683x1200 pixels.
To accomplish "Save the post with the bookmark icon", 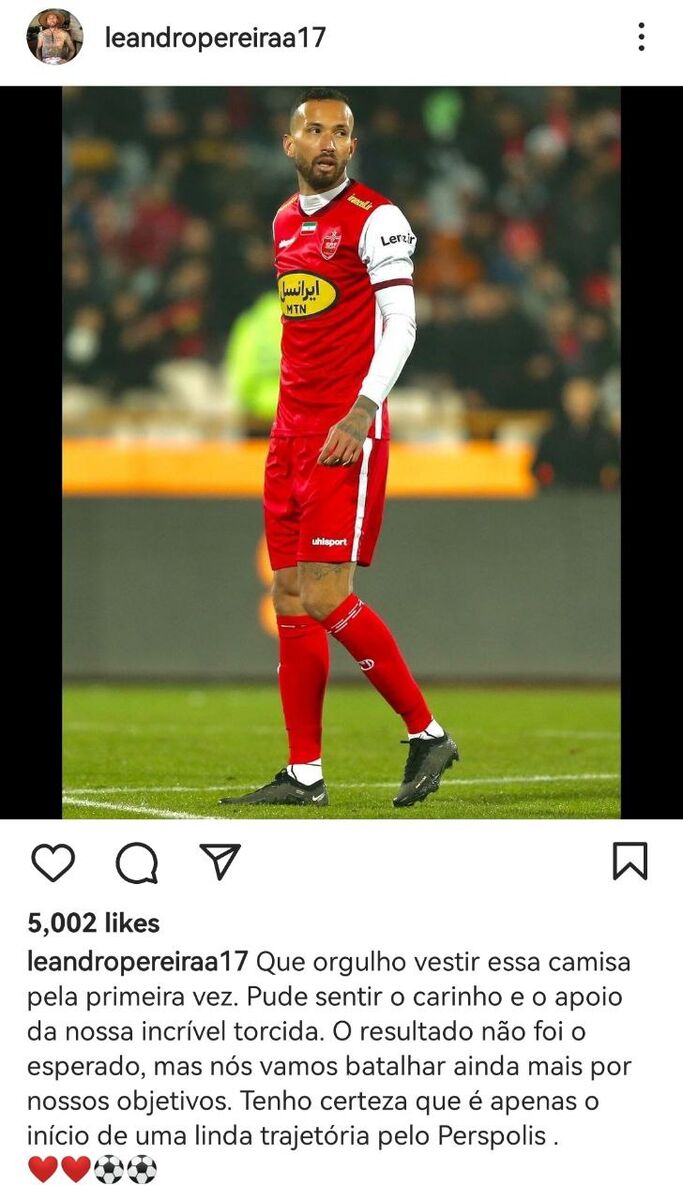I will pyautogui.click(x=630, y=861).
